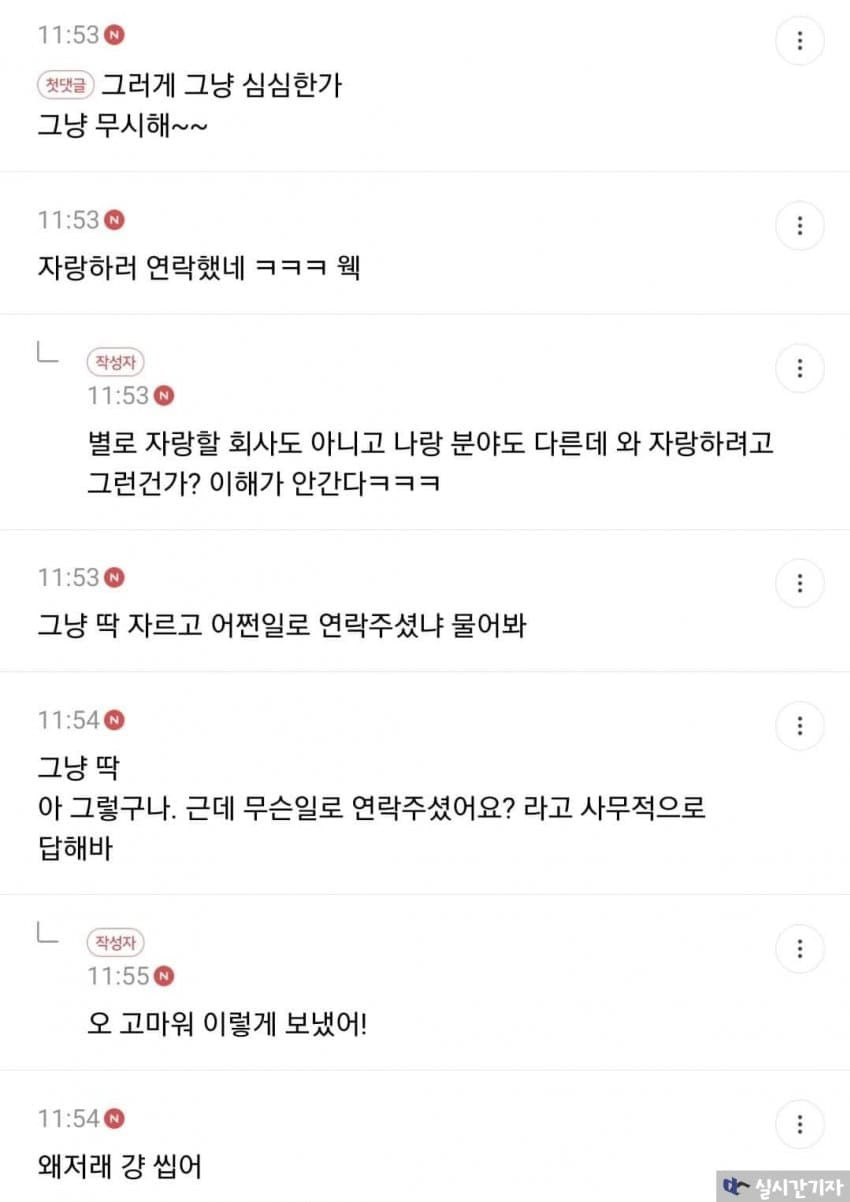This screenshot has height=1202, width=850.
Task: Open options for the '왜저래 걍 씹어' comment
Action: click(800, 1124)
